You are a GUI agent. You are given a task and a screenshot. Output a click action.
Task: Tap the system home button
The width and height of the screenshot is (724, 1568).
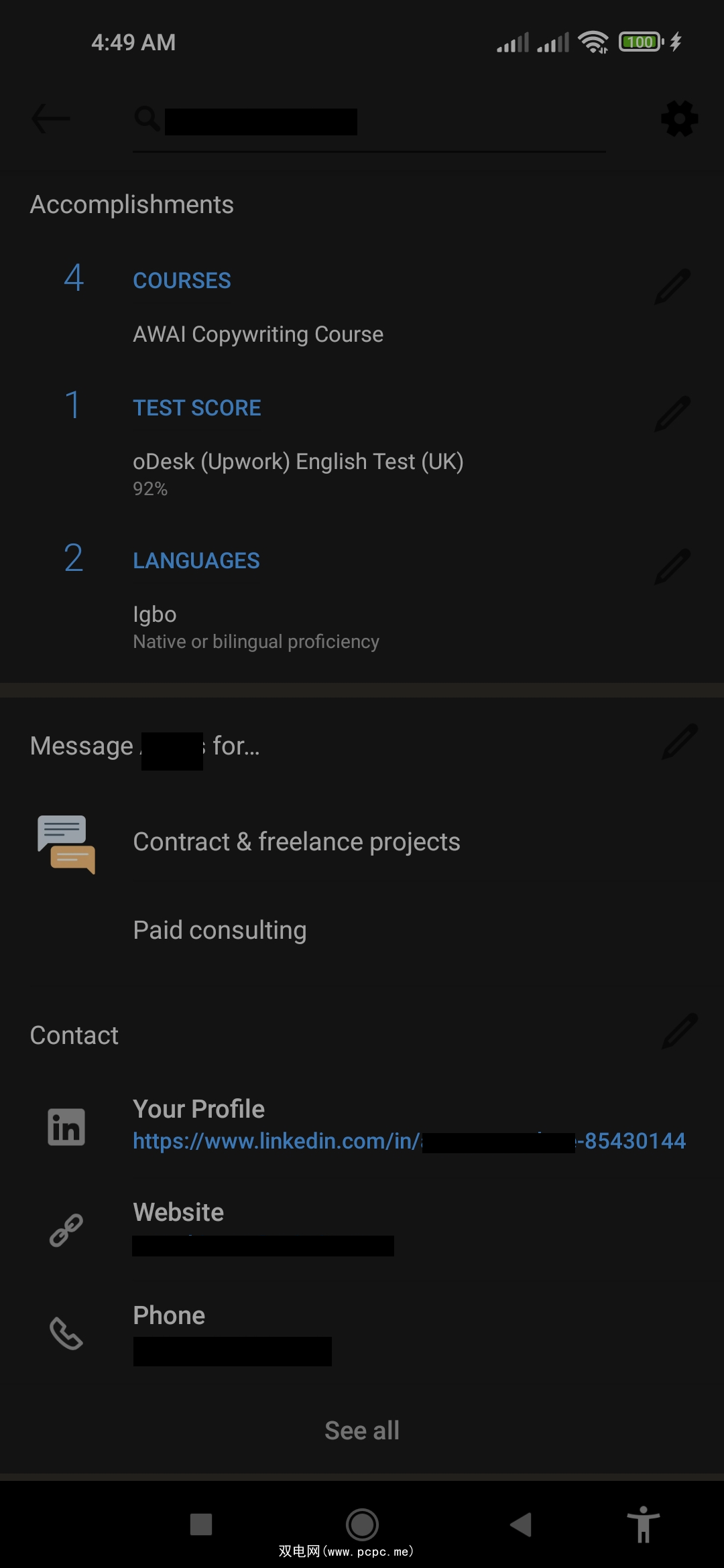point(362,1524)
